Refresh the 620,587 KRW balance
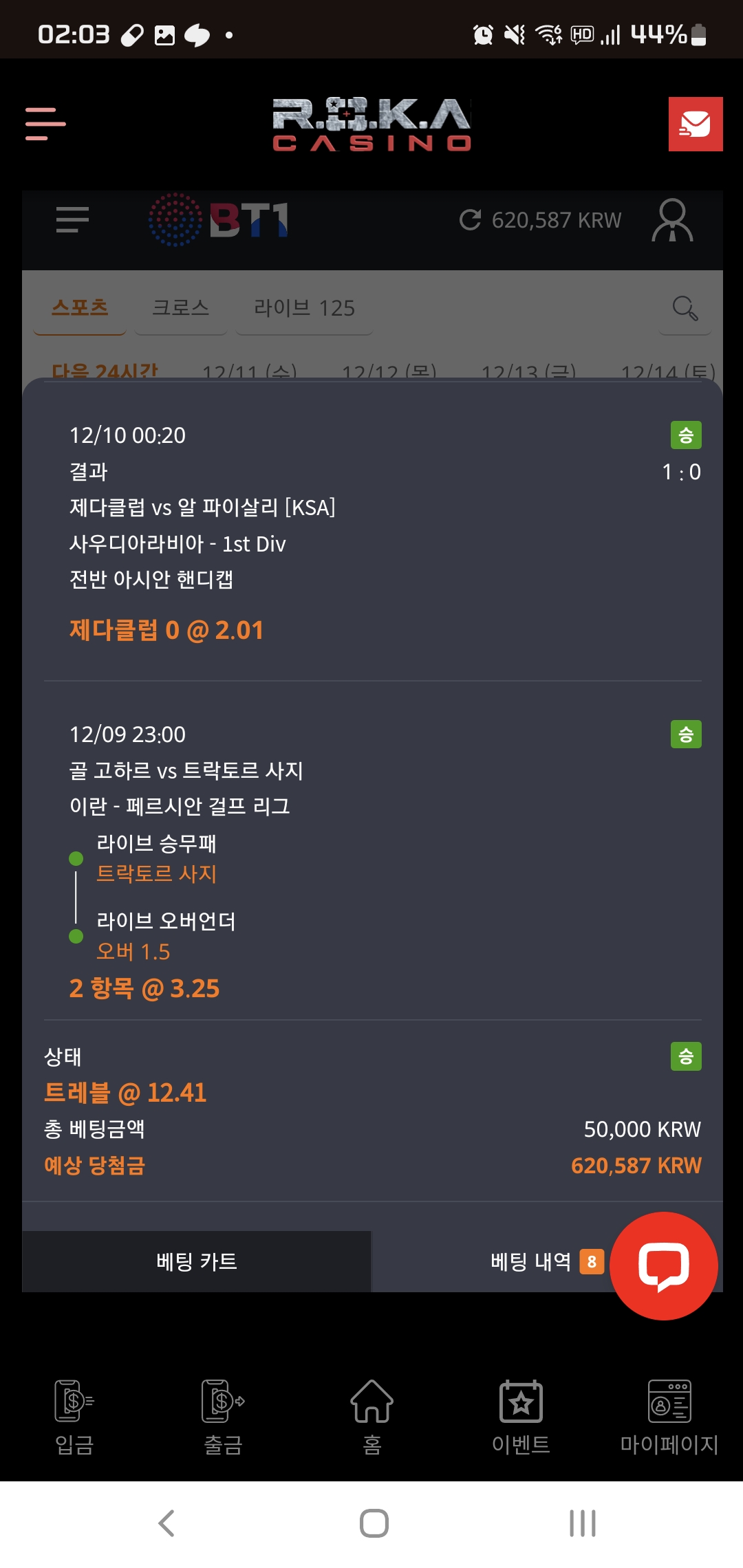Image resolution: width=743 pixels, height=1568 pixels. coord(471,220)
